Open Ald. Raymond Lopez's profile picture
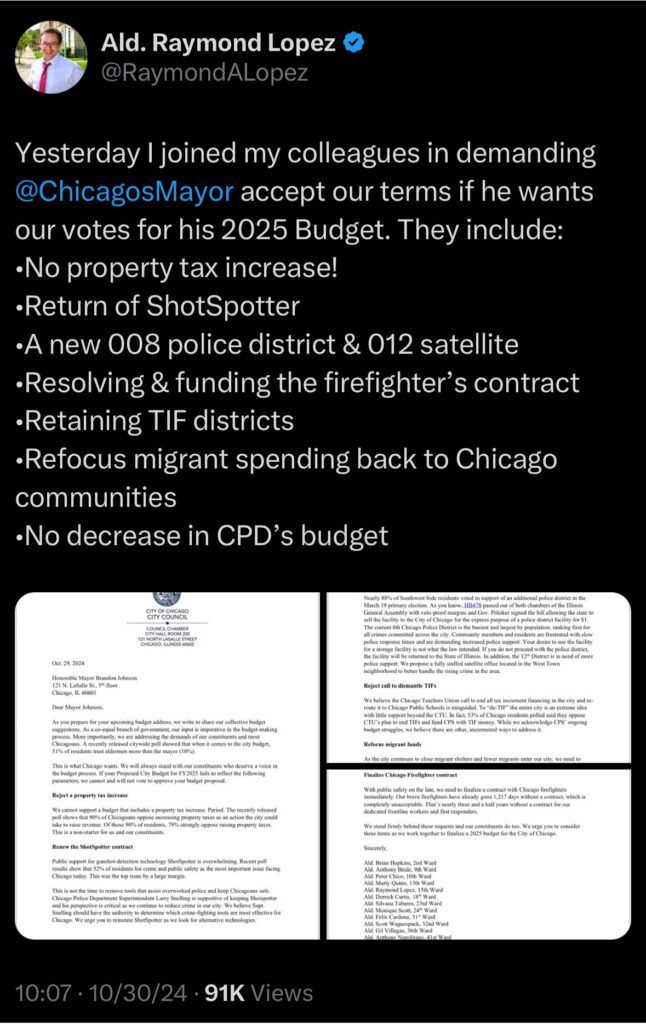 [51, 57]
